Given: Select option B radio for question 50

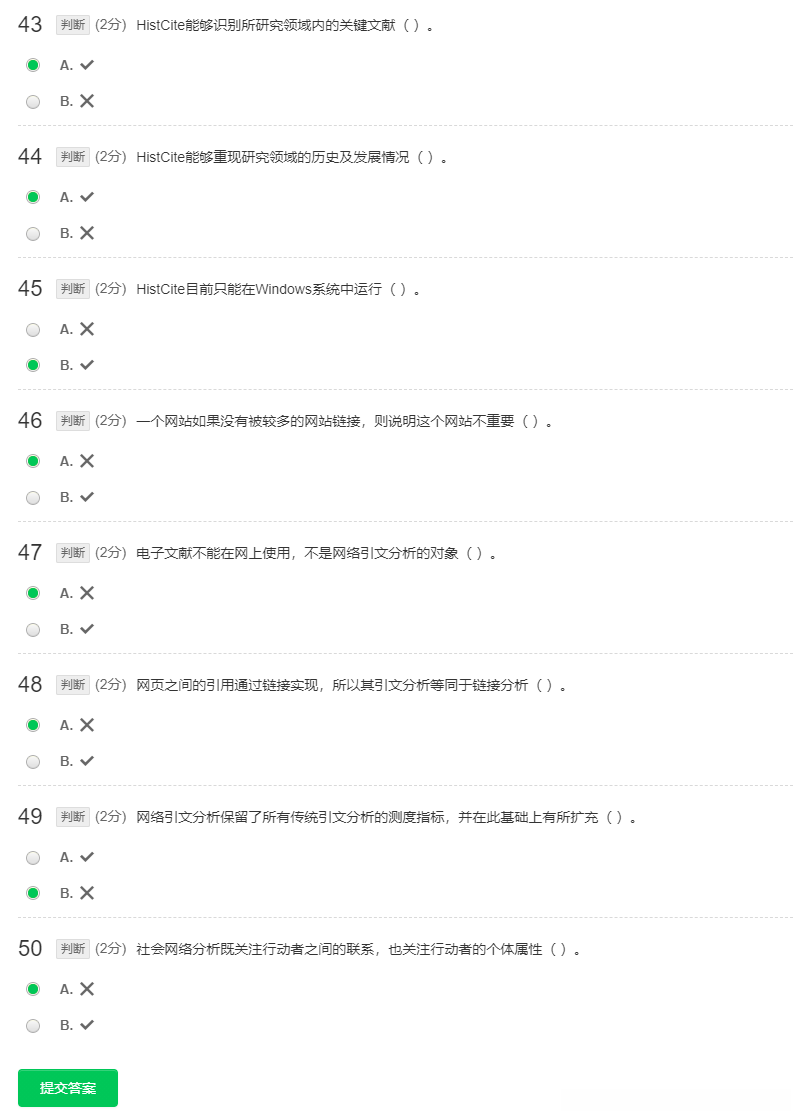Looking at the screenshot, I should point(33,1025).
